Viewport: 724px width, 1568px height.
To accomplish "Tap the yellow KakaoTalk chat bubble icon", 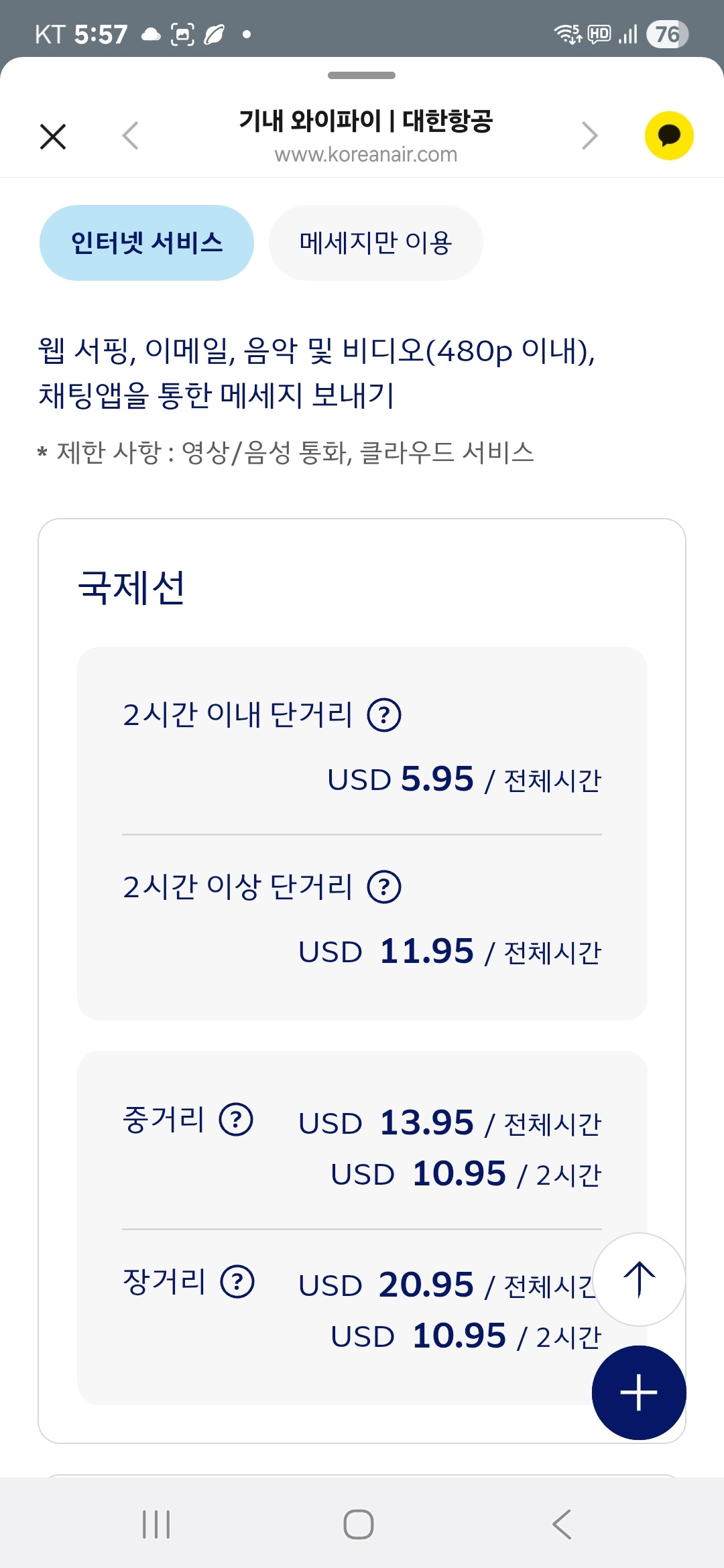I will tap(669, 135).
